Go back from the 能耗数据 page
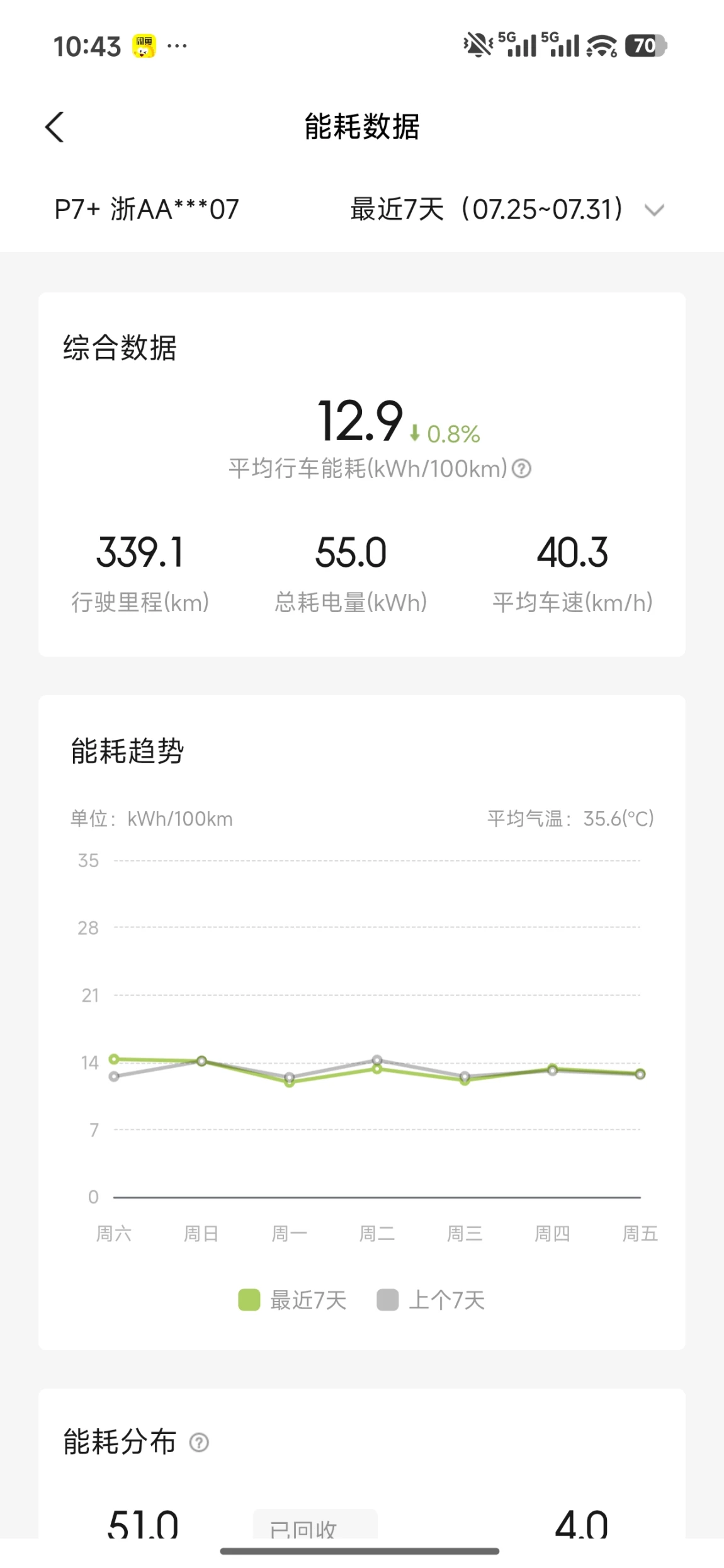Viewport: 724px width, 1568px height. tap(55, 127)
